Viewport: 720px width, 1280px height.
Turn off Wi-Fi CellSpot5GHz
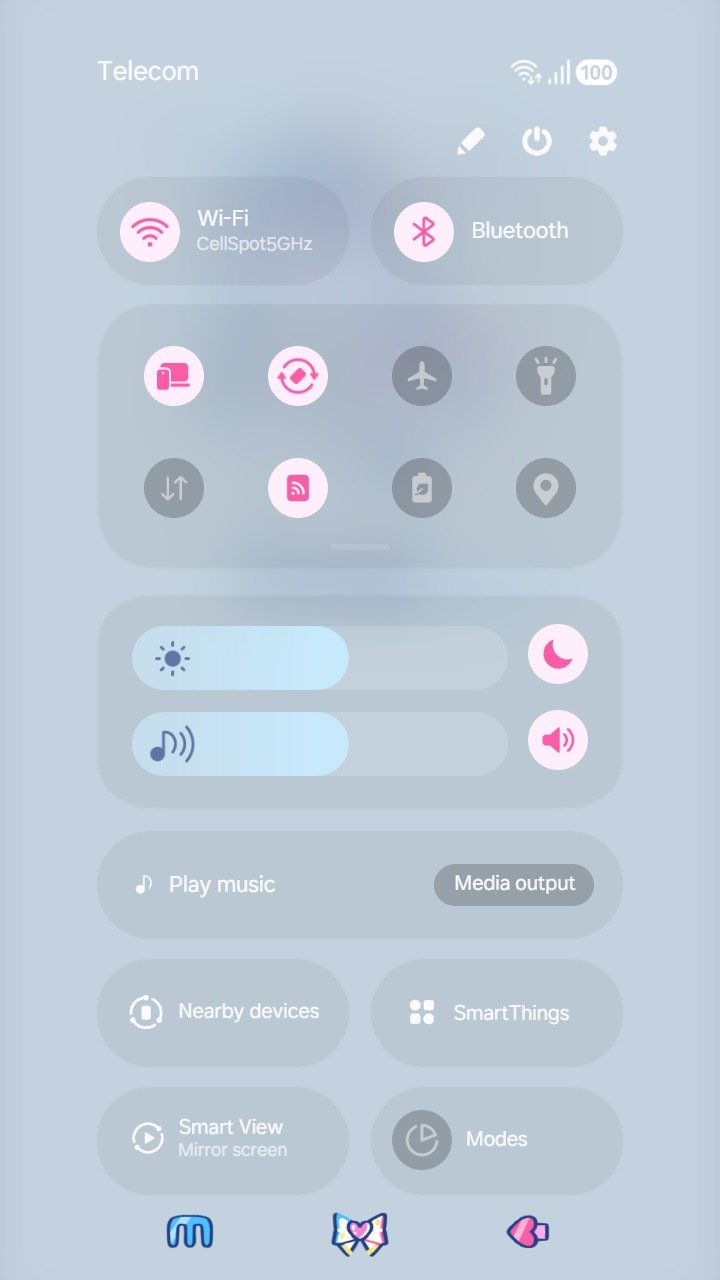coord(150,231)
